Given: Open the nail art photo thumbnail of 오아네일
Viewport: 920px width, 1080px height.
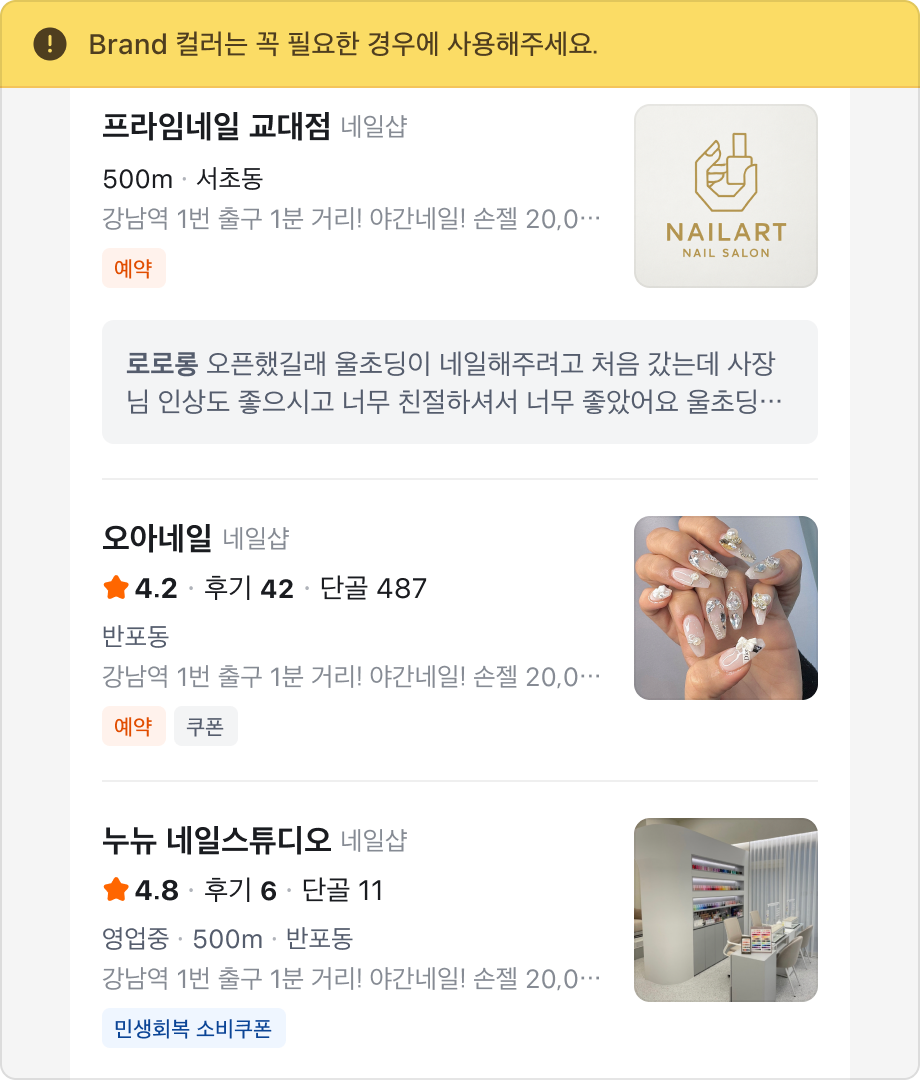Looking at the screenshot, I should [726, 608].
